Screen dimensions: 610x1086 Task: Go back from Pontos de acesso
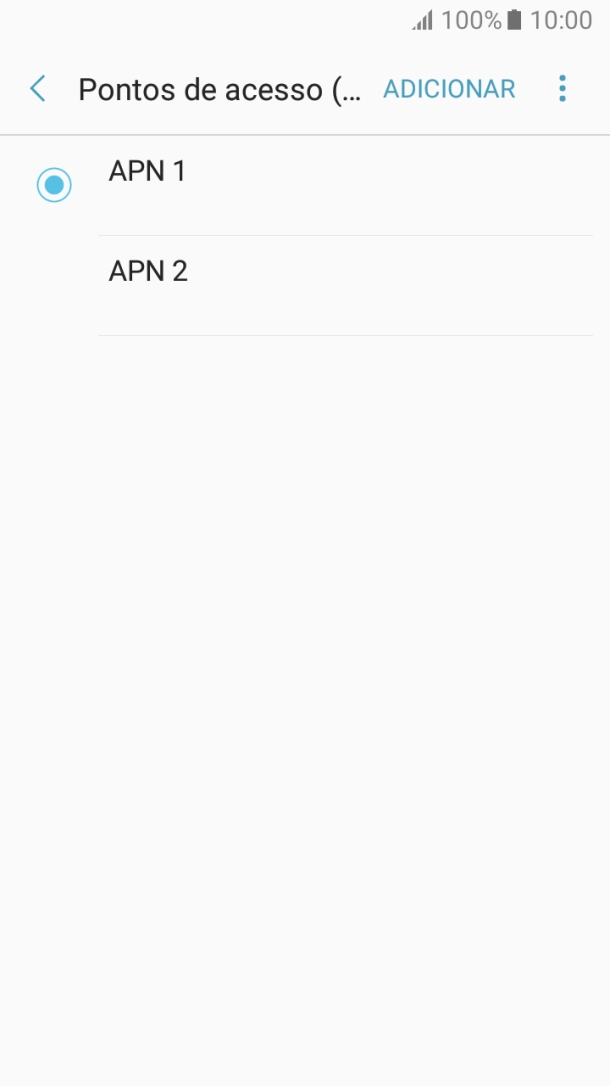38,89
